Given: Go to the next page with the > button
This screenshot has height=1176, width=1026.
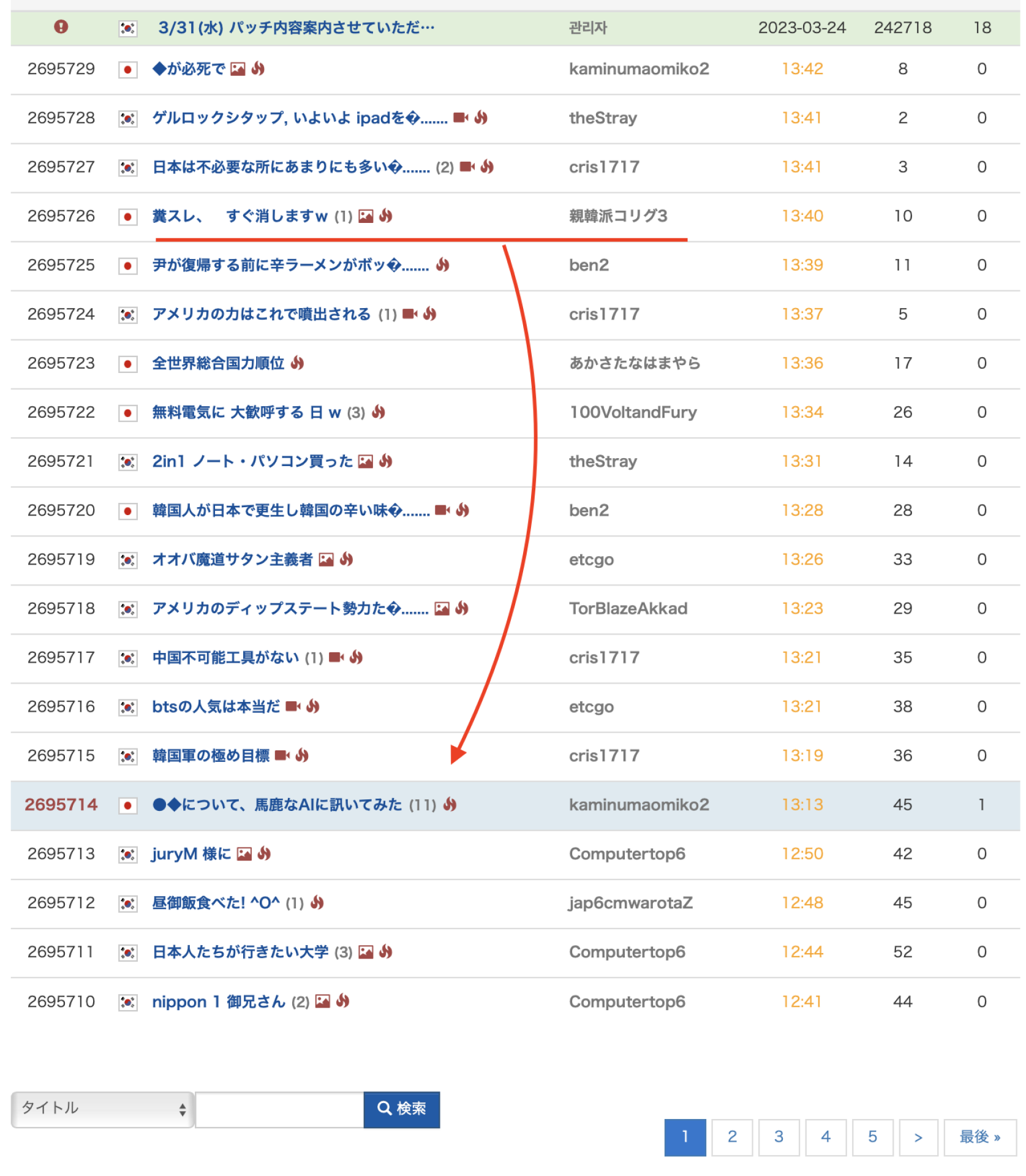Looking at the screenshot, I should click(918, 1137).
